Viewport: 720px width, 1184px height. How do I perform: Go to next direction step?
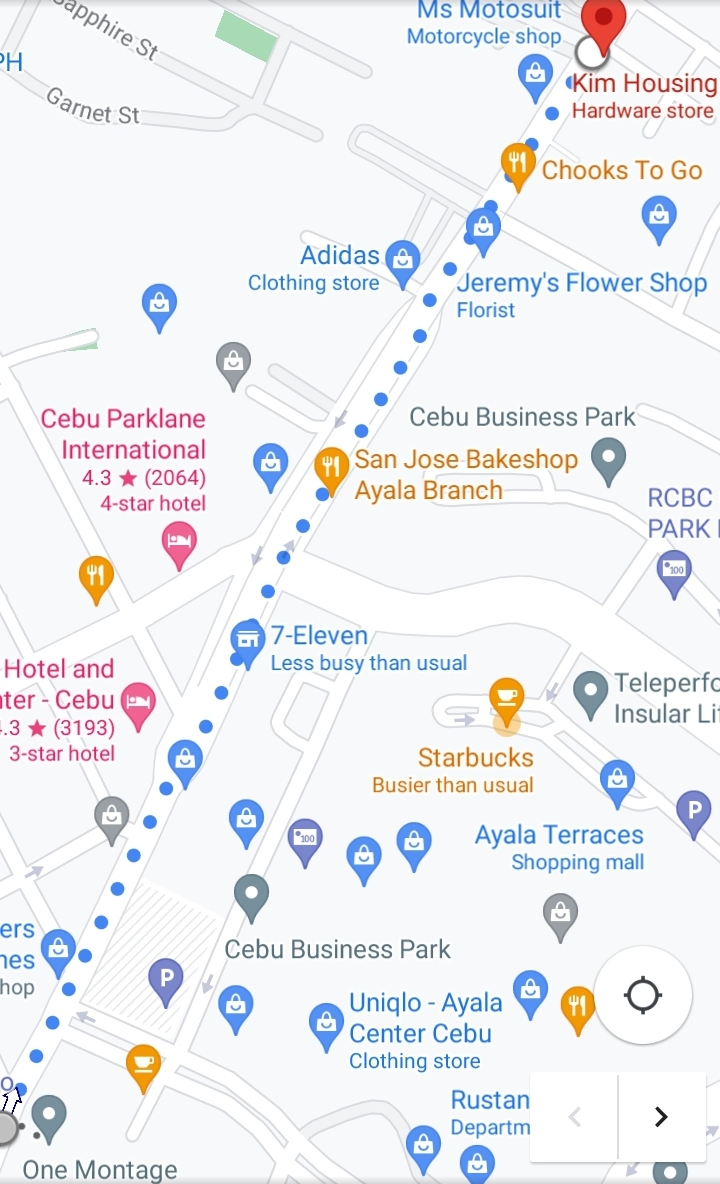661,1117
